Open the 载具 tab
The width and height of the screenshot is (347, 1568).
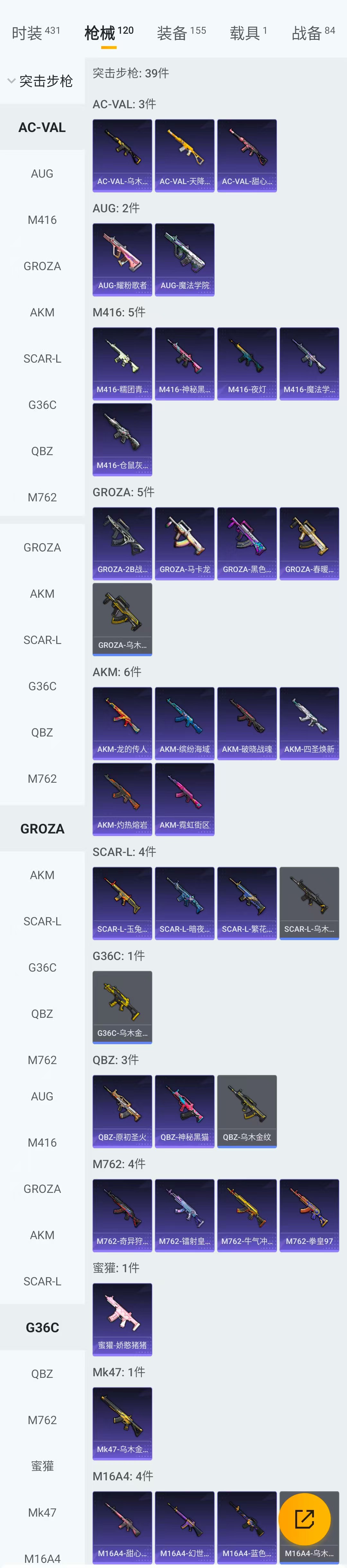pyautogui.click(x=248, y=32)
